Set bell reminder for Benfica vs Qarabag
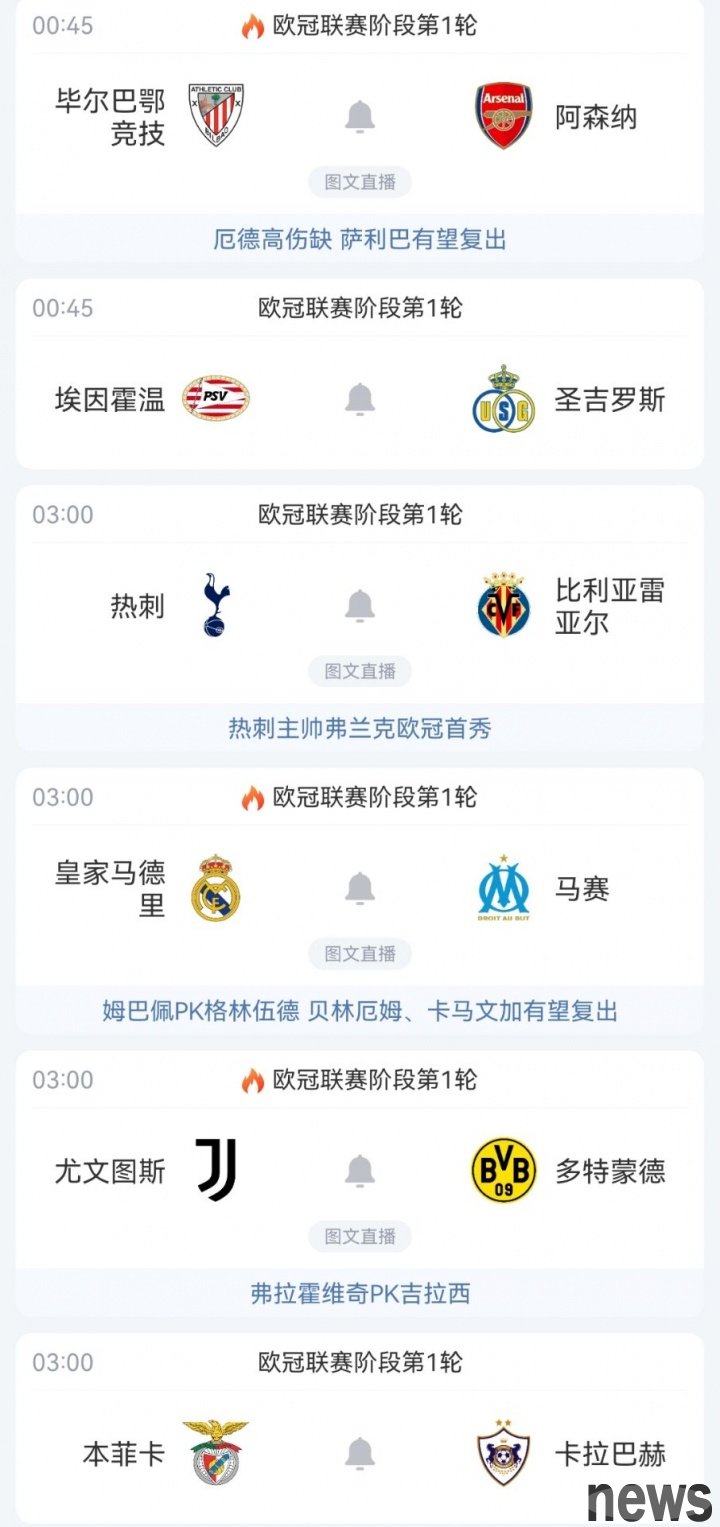The height and width of the screenshot is (1527, 720). pos(360,1454)
